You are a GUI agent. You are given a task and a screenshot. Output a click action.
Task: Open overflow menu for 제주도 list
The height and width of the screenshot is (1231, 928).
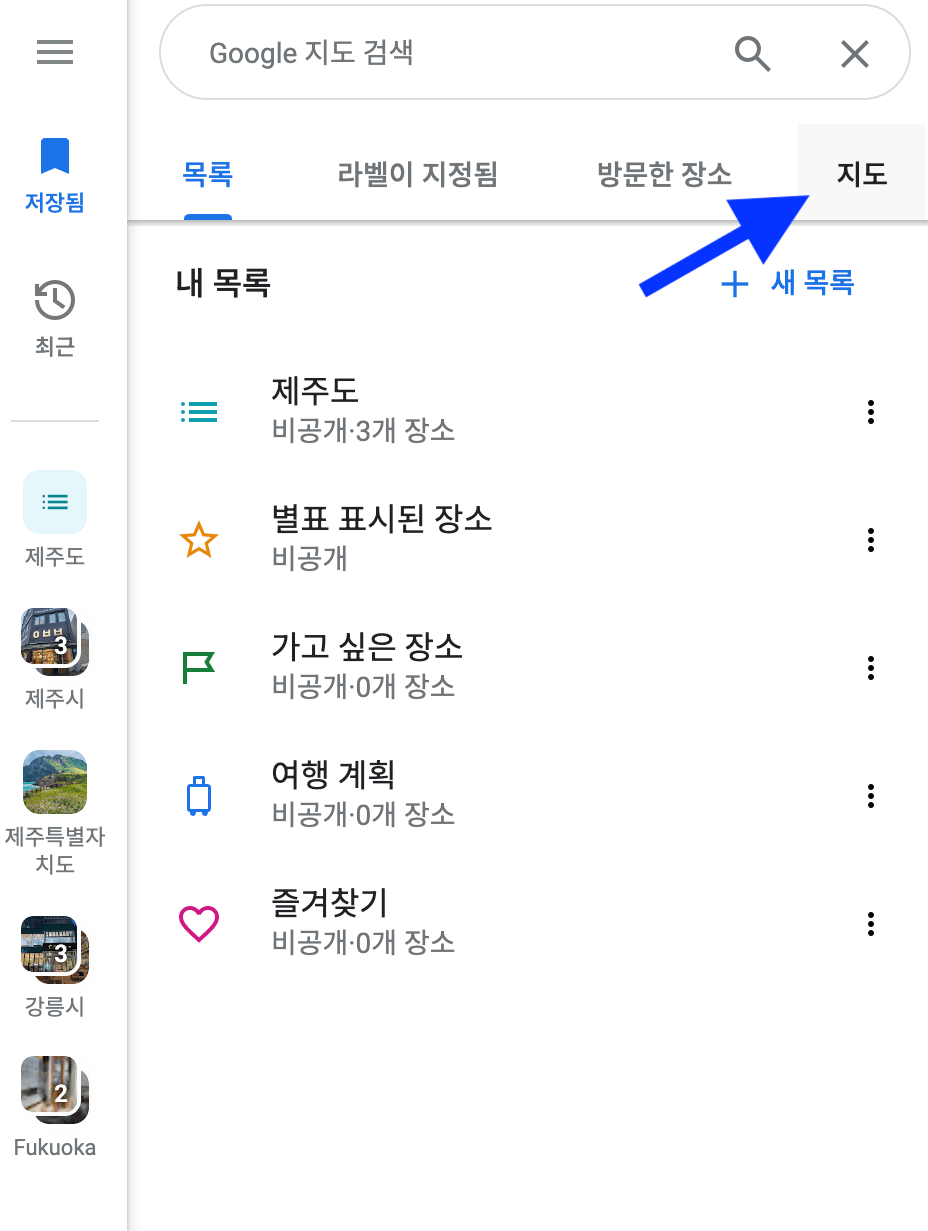[871, 411]
